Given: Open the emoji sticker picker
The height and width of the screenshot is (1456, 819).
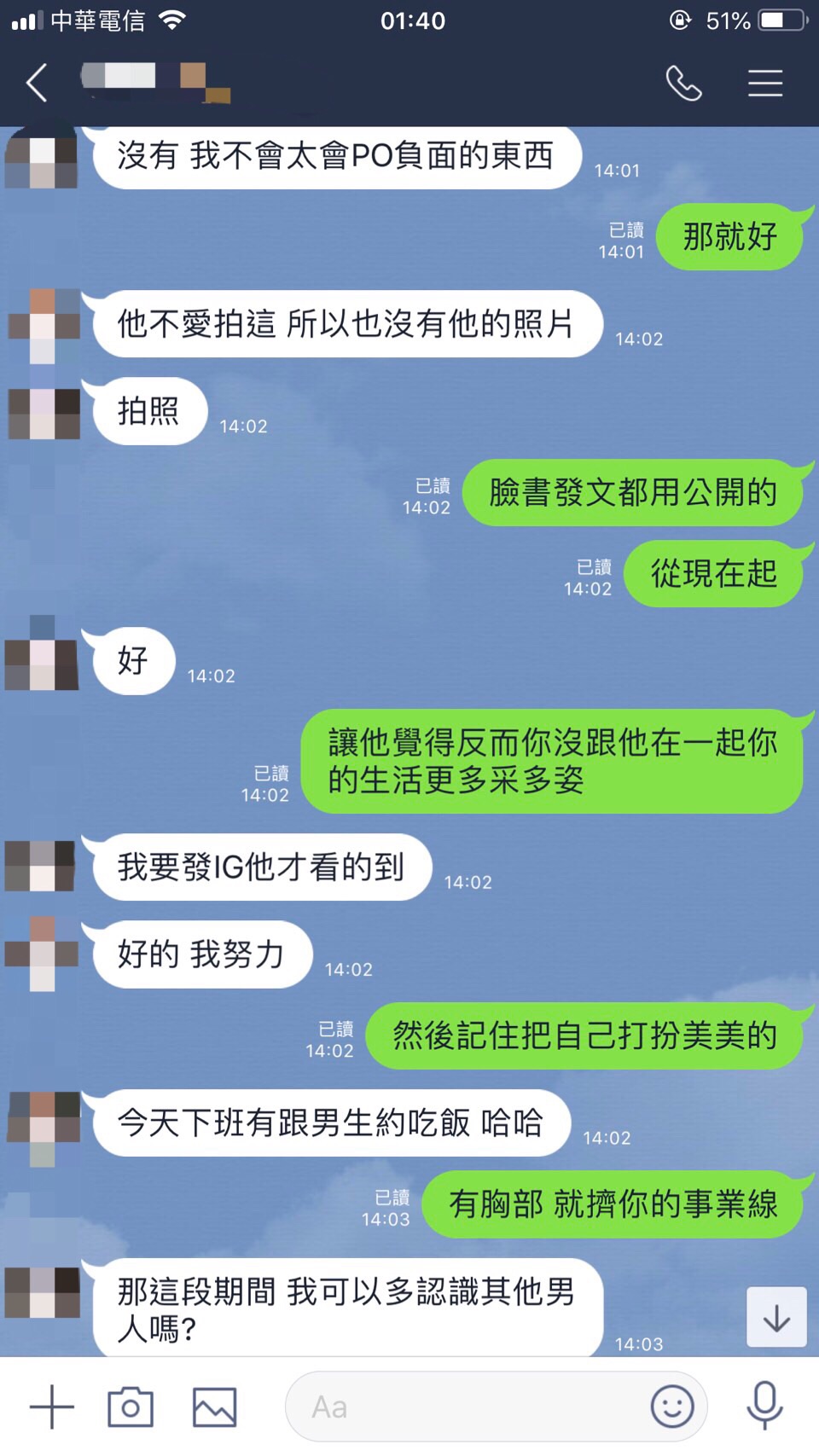Looking at the screenshot, I should coord(672,1407).
